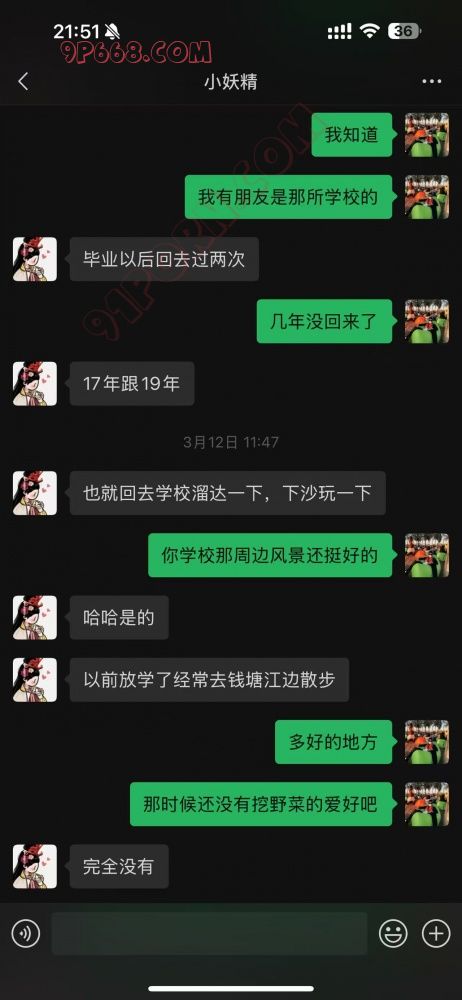Screen dimensions: 462x1000
Task: Open contact avatar beside "17年跟19年"
Action: 35,384
